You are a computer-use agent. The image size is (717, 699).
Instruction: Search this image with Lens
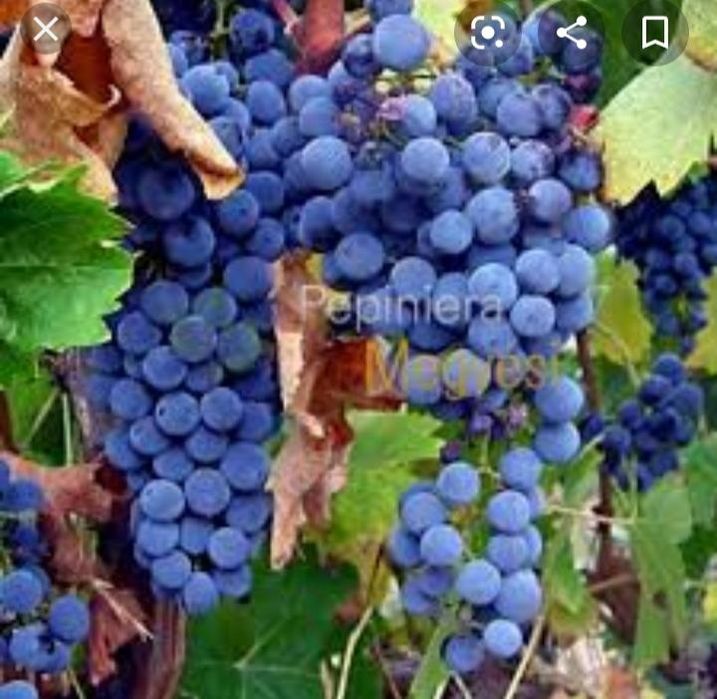(x=487, y=33)
